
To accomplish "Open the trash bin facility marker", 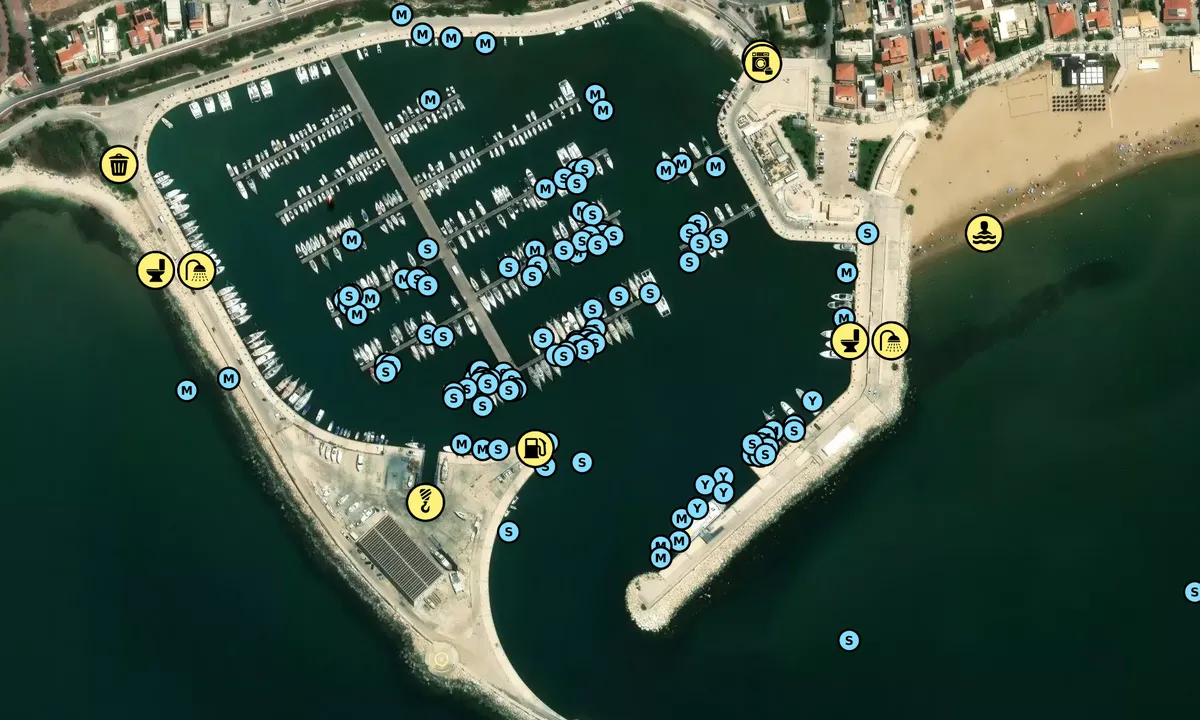I will [x=119, y=164].
